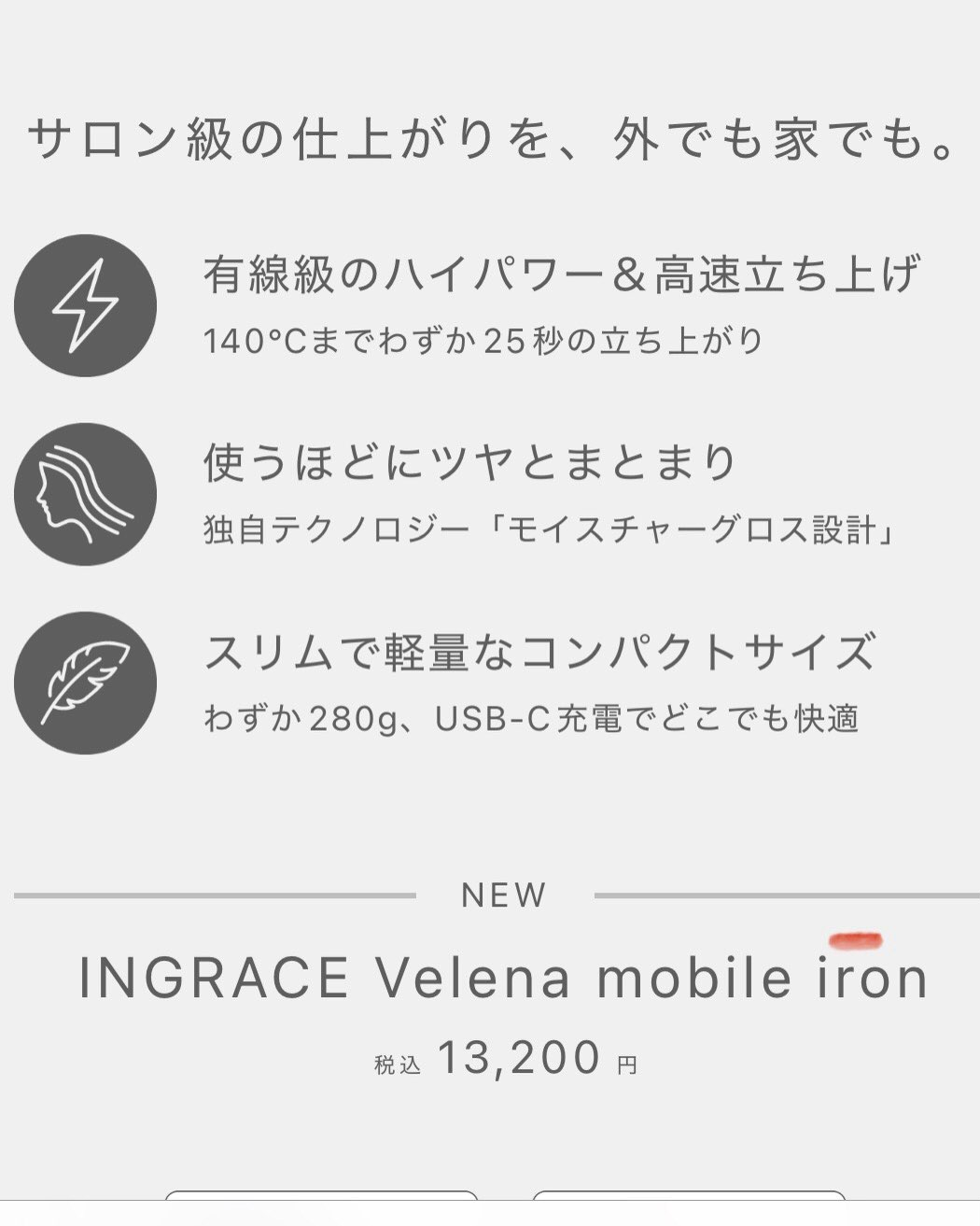Click the NEW label badge

pyautogui.click(x=503, y=894)
